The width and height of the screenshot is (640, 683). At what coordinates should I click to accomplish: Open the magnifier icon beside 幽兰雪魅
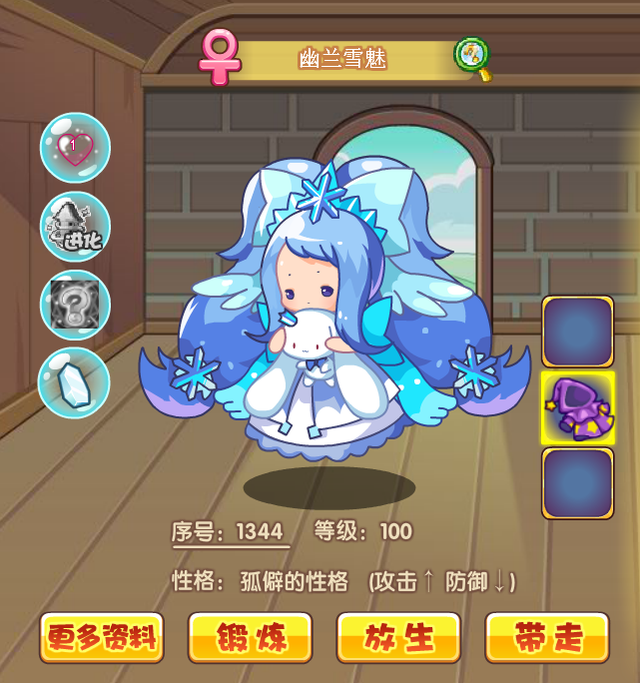click(472, 58)
